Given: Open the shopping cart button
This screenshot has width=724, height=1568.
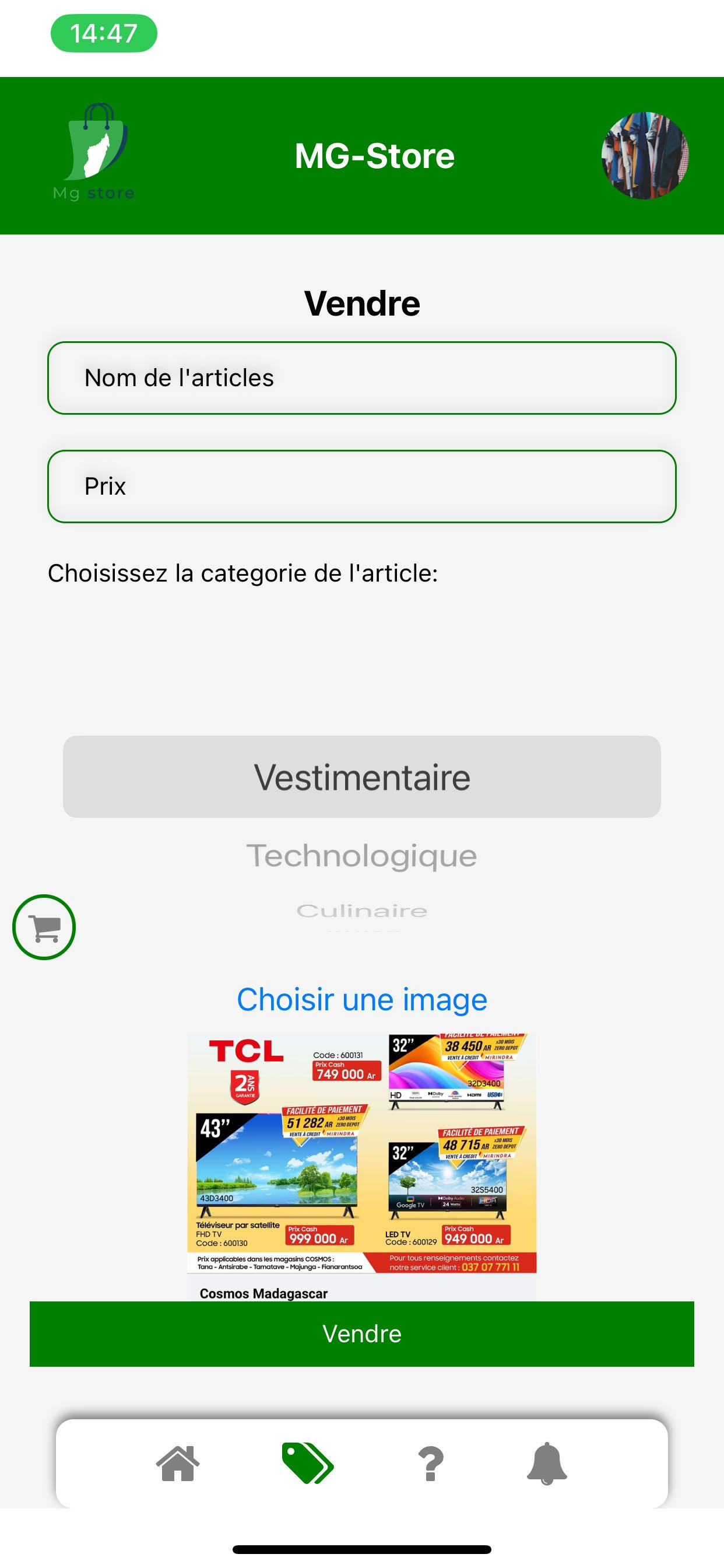Looking at the screenshot, I should tap(44, 927).
